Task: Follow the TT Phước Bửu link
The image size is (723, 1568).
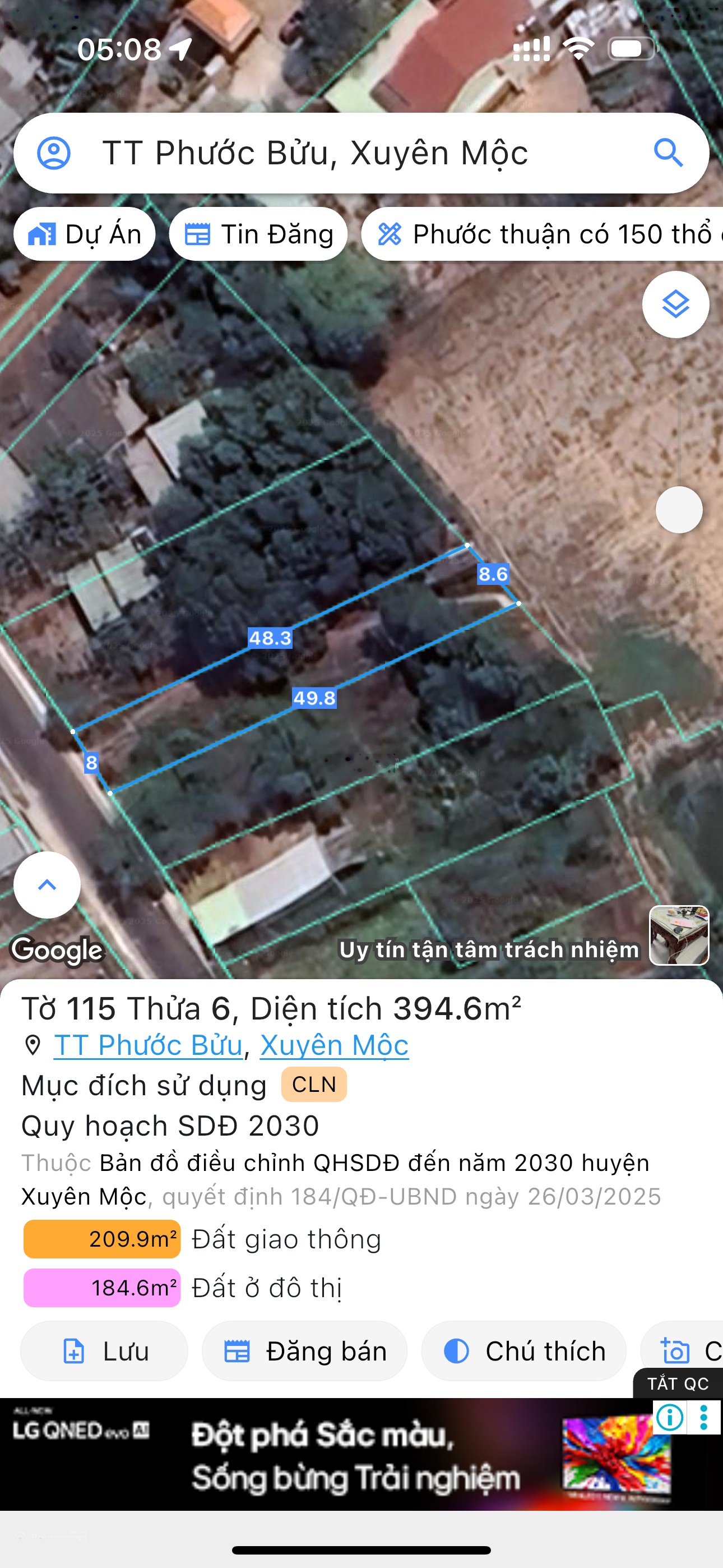Action: [x=149, y=1045]
